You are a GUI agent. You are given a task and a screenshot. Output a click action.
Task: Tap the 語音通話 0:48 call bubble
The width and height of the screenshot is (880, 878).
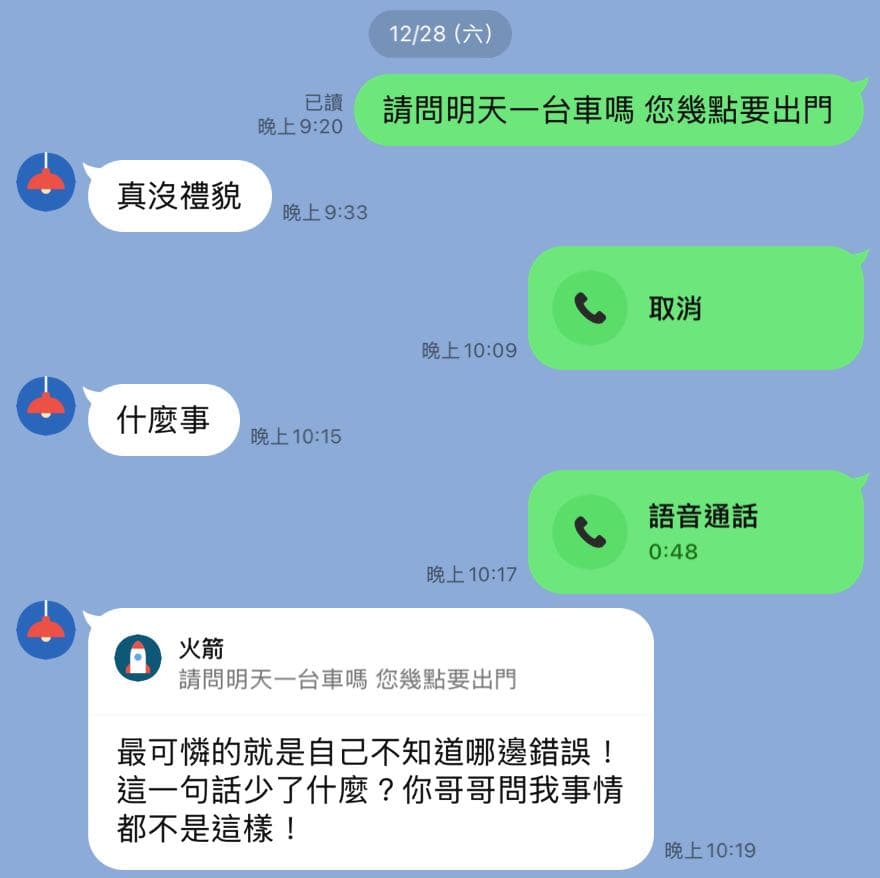point(694,532)
